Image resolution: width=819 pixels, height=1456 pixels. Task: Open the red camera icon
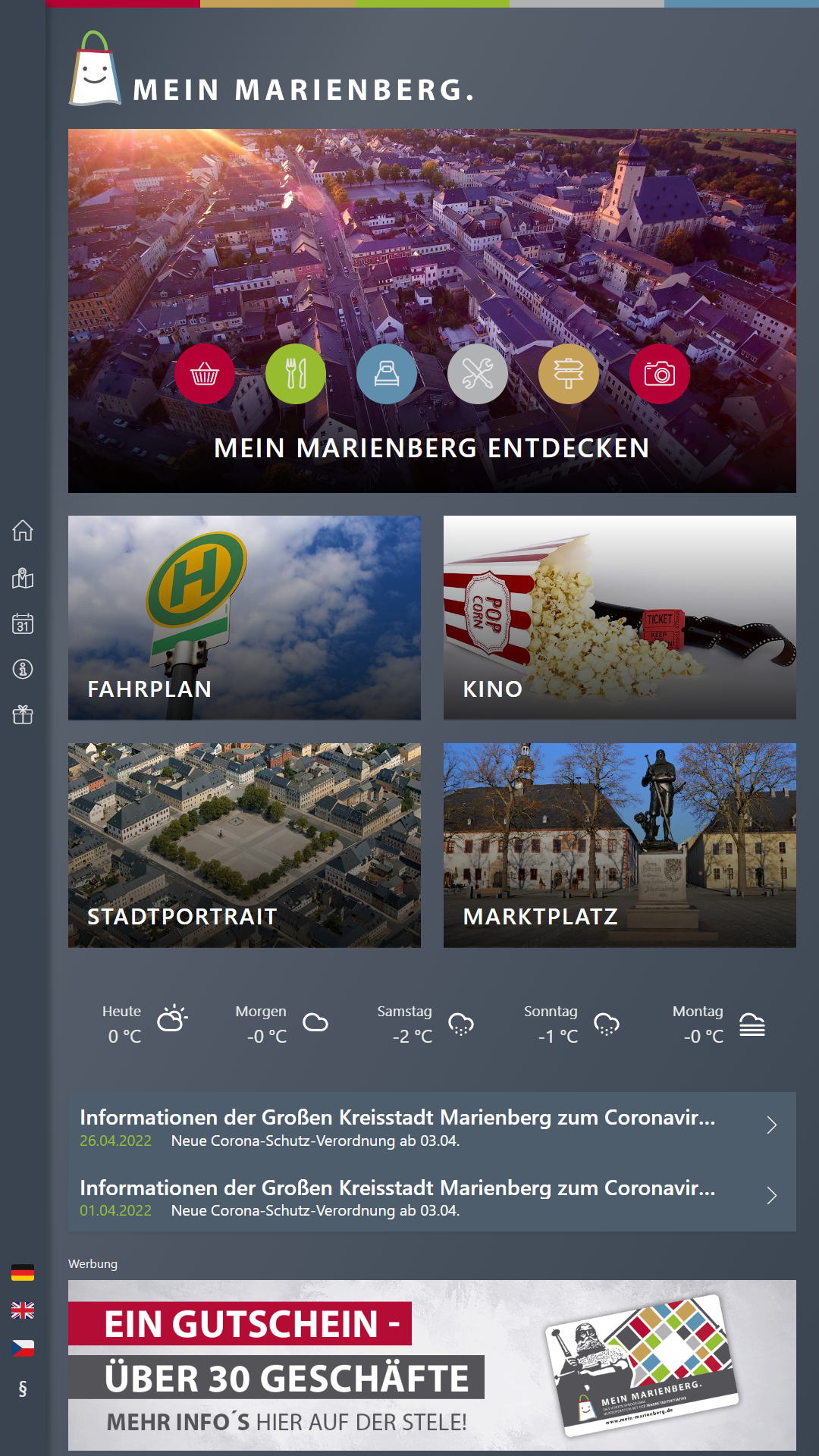pyautogui.click(x=660, y=374)
